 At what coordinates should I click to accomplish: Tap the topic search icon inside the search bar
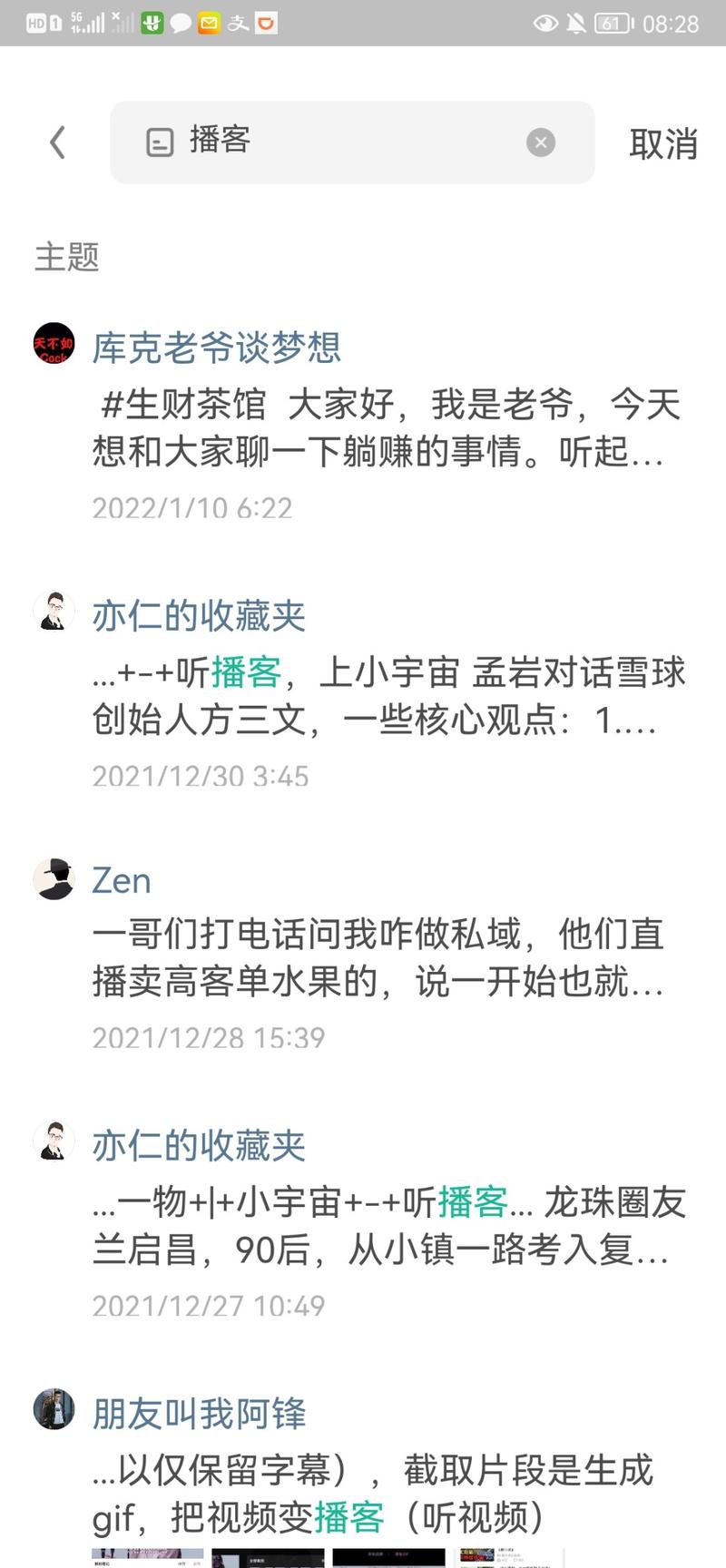click(160, 142)
